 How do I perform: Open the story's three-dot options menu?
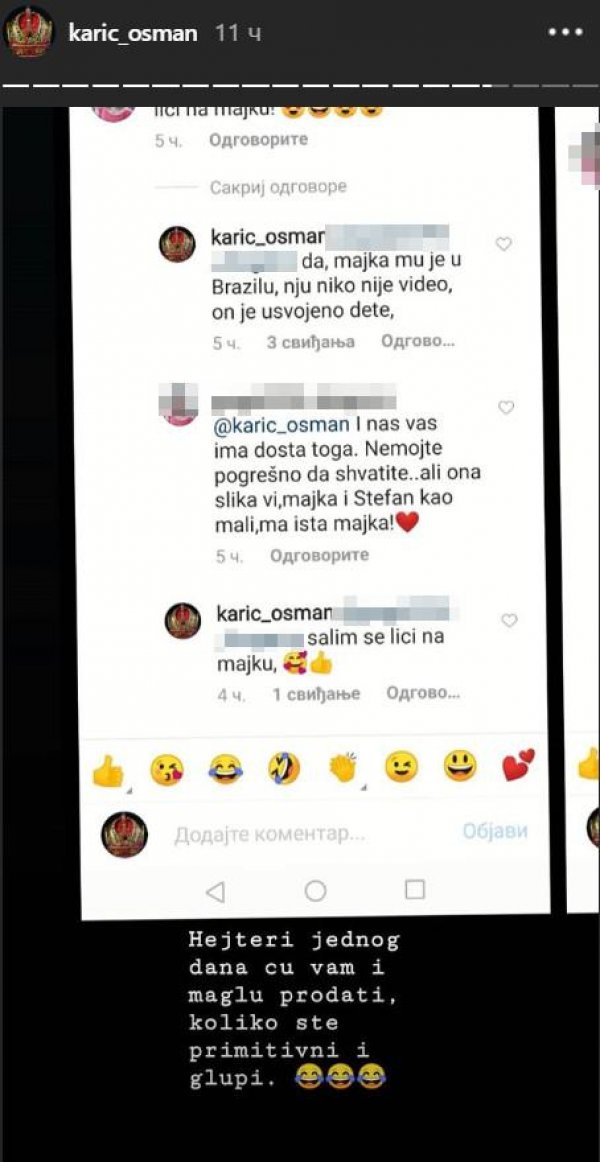click(x=566, y=33)
